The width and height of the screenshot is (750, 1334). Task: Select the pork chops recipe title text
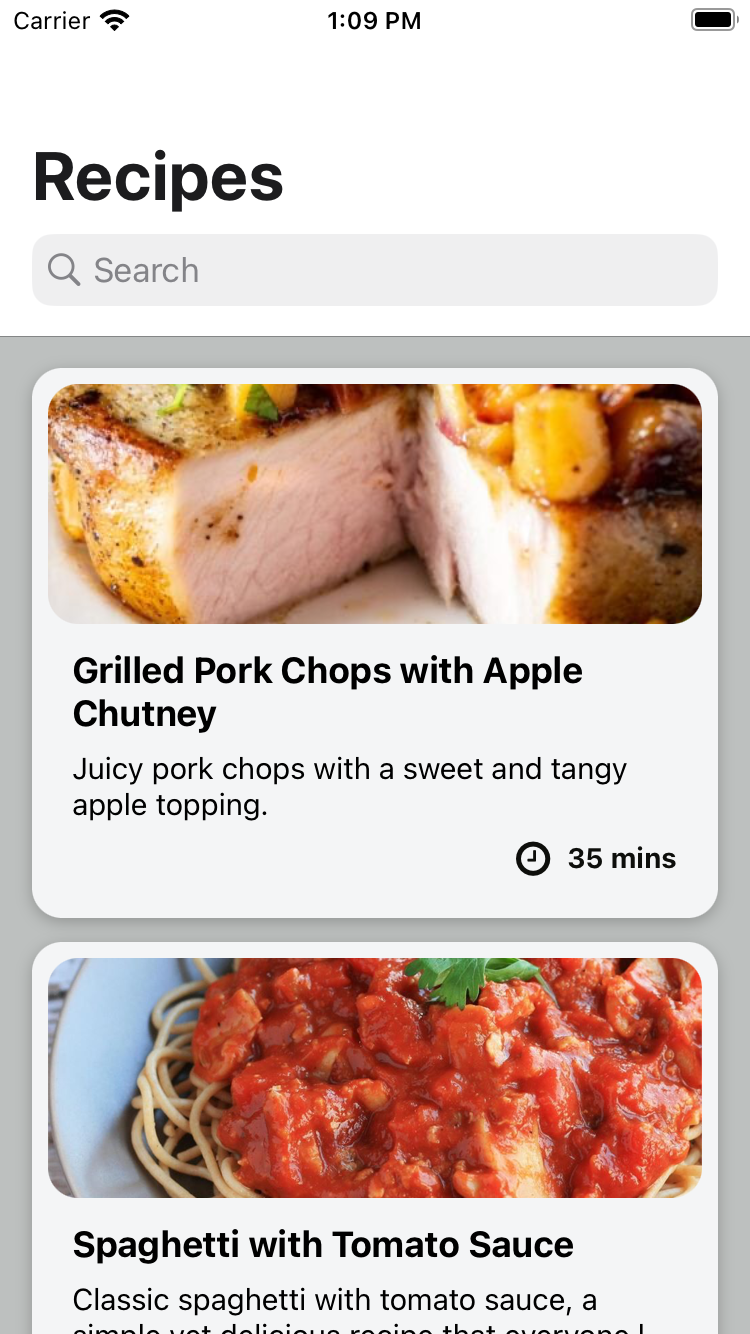point(327,691)
